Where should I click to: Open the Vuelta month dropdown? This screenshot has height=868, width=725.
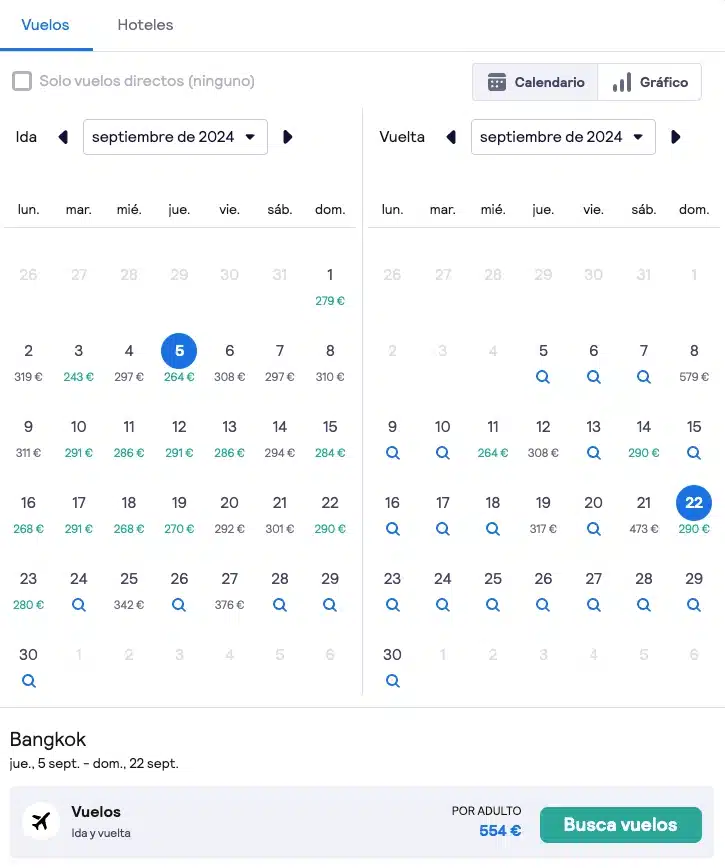(563, 137)
